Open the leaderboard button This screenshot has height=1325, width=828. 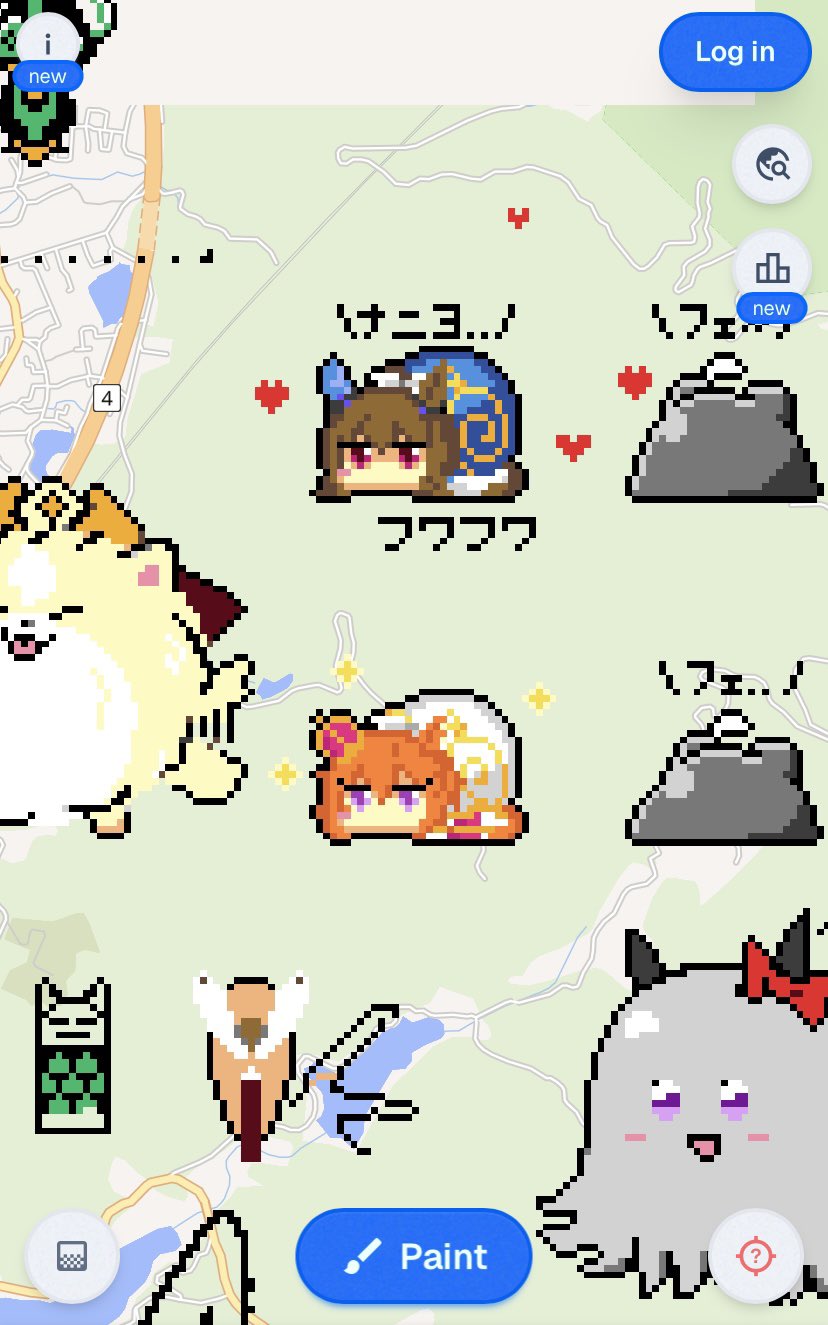tap(771, 268)
